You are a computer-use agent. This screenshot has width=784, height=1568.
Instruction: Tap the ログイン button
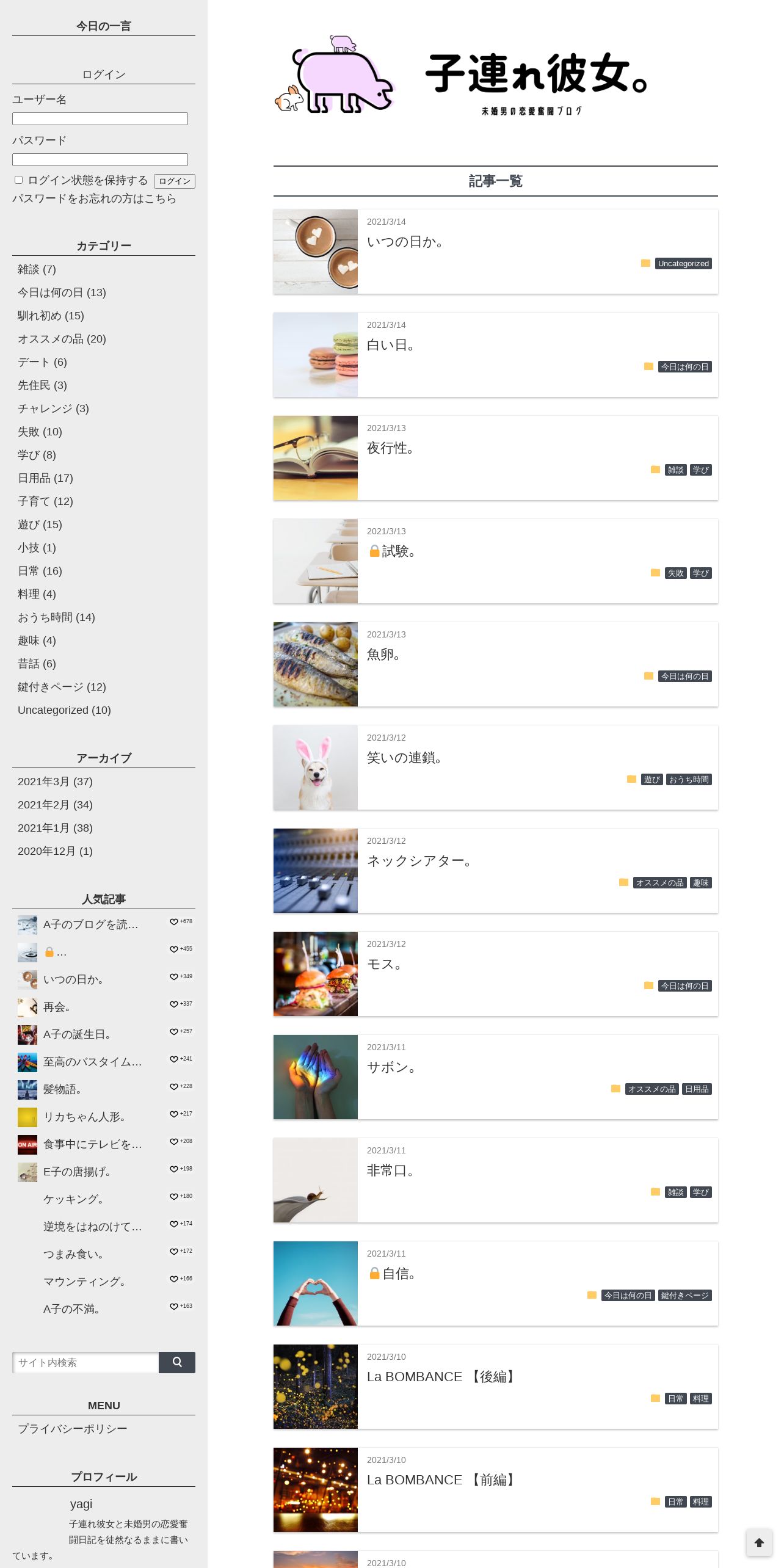point(175,181)
